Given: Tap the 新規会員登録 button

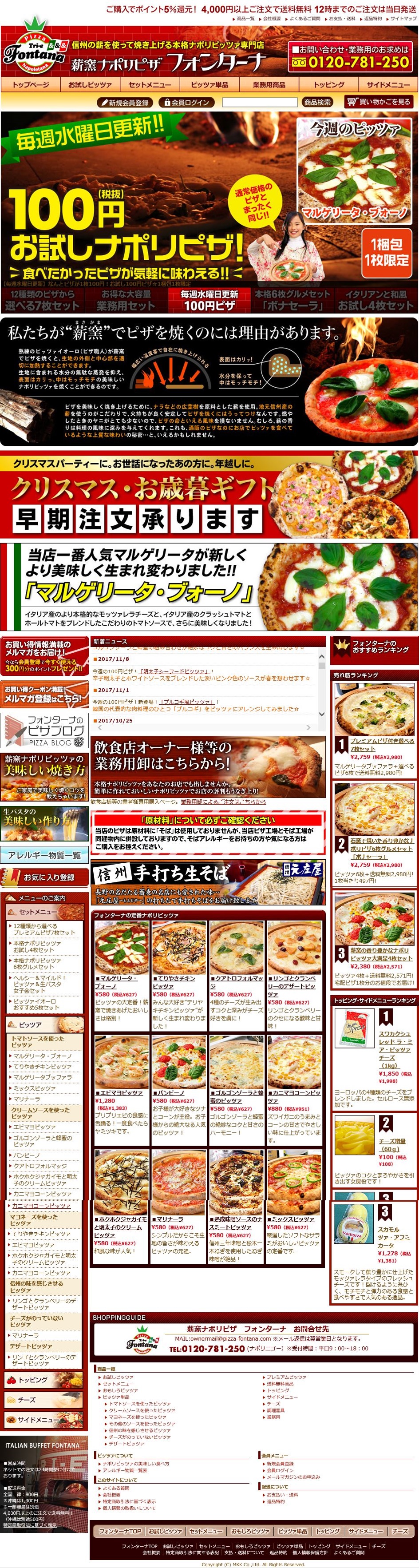Looking at the screenshot, I should (x=125, y=102).
